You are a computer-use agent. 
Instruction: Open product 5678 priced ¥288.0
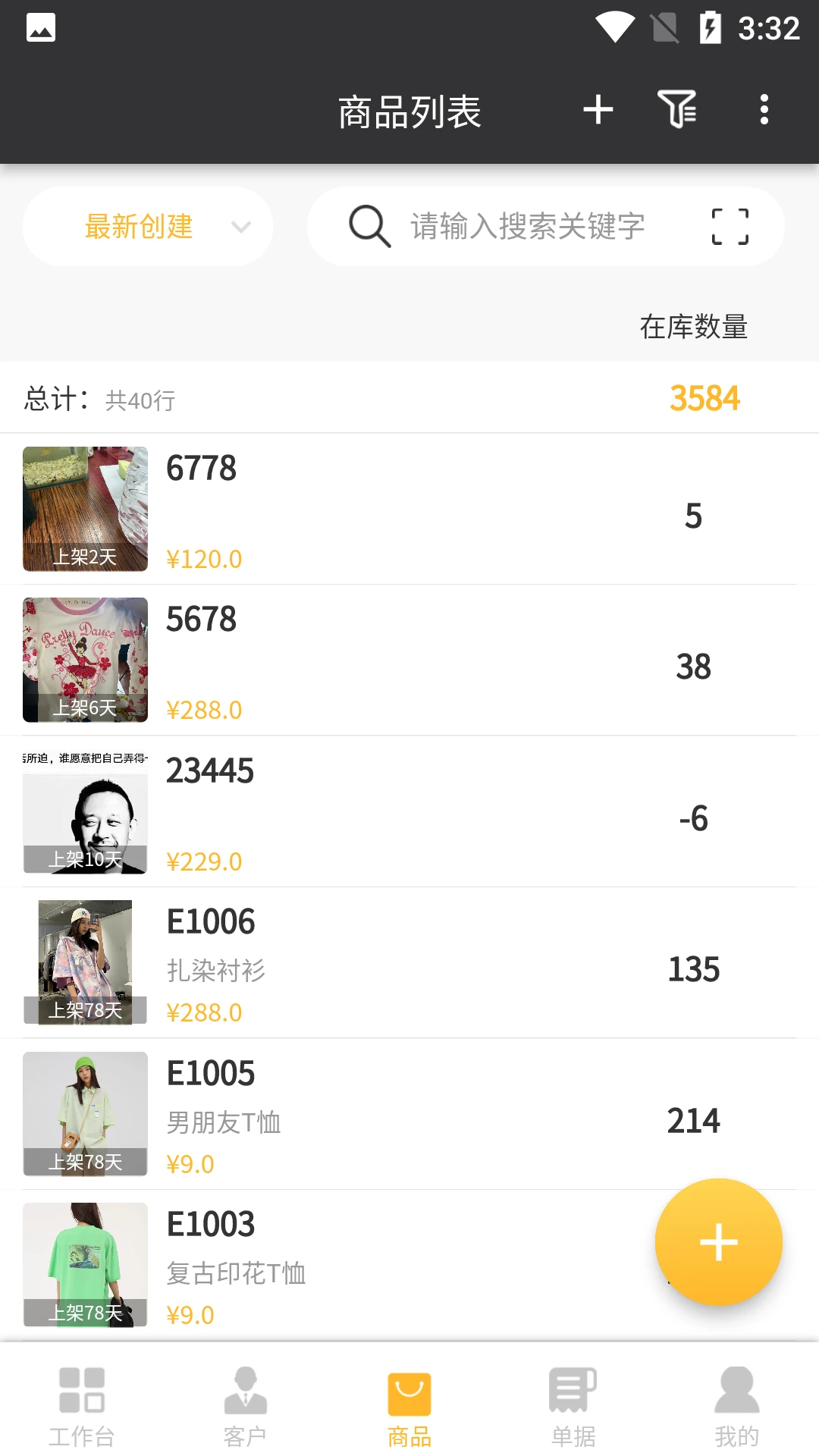click(x=379, y=661)
